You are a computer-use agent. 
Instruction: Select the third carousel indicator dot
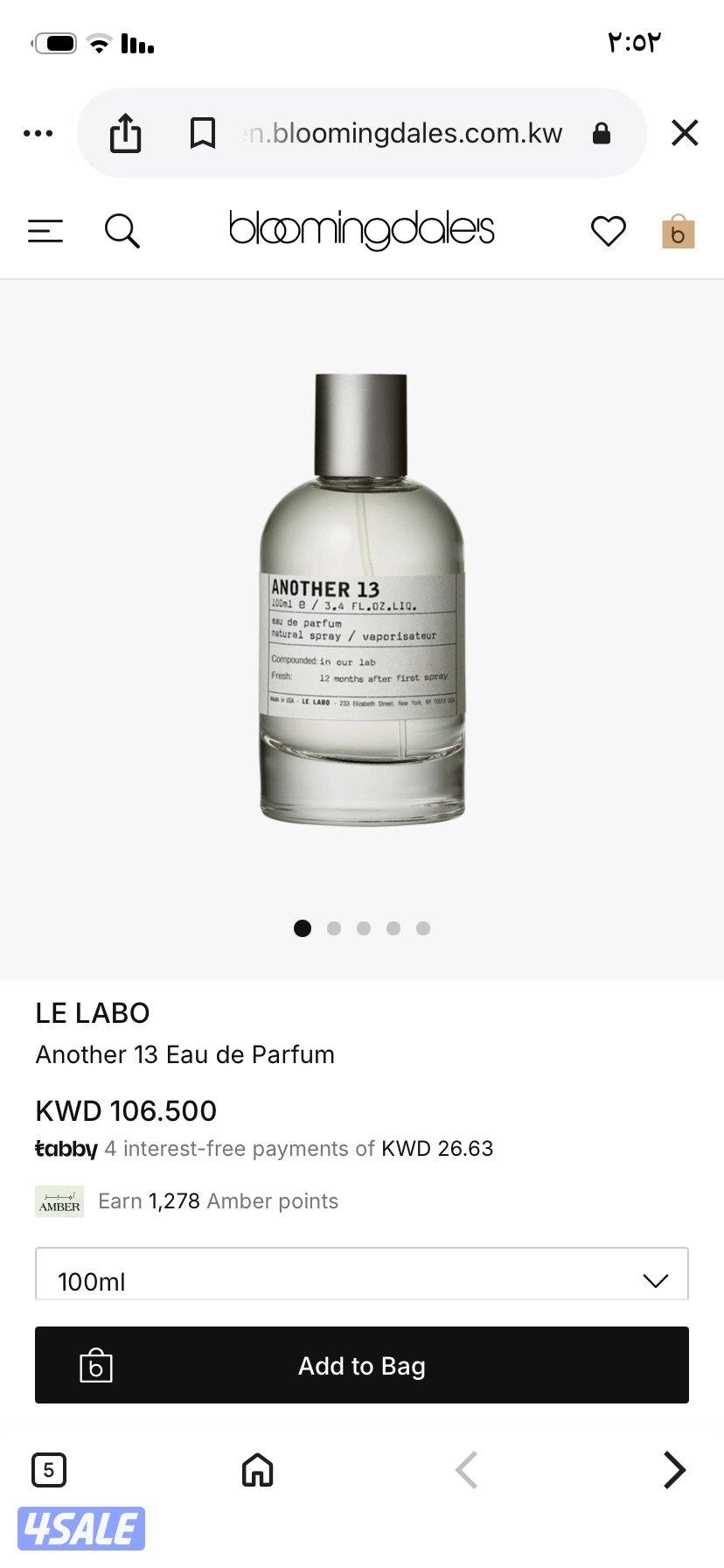point(363,928)
